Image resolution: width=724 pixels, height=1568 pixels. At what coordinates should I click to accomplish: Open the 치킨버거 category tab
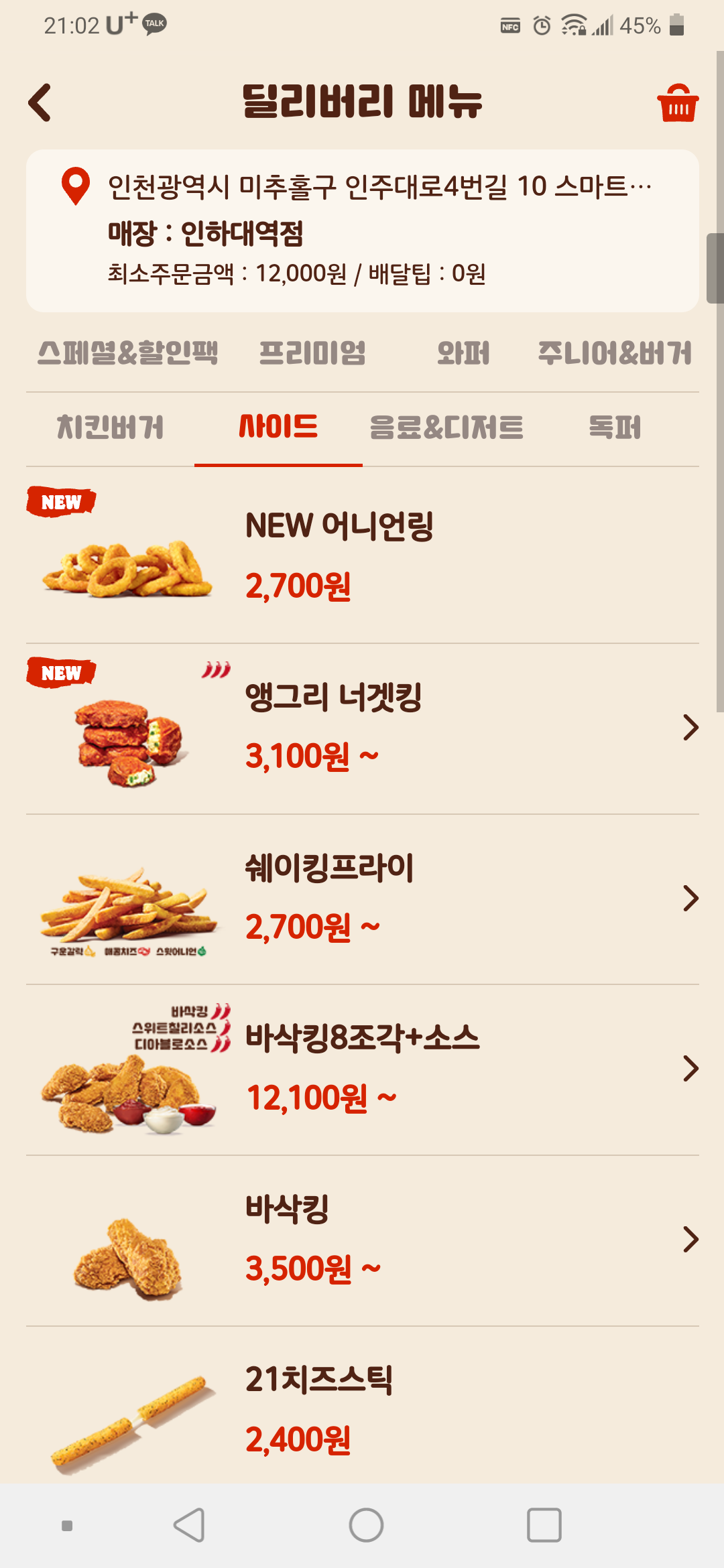[111, 428]
